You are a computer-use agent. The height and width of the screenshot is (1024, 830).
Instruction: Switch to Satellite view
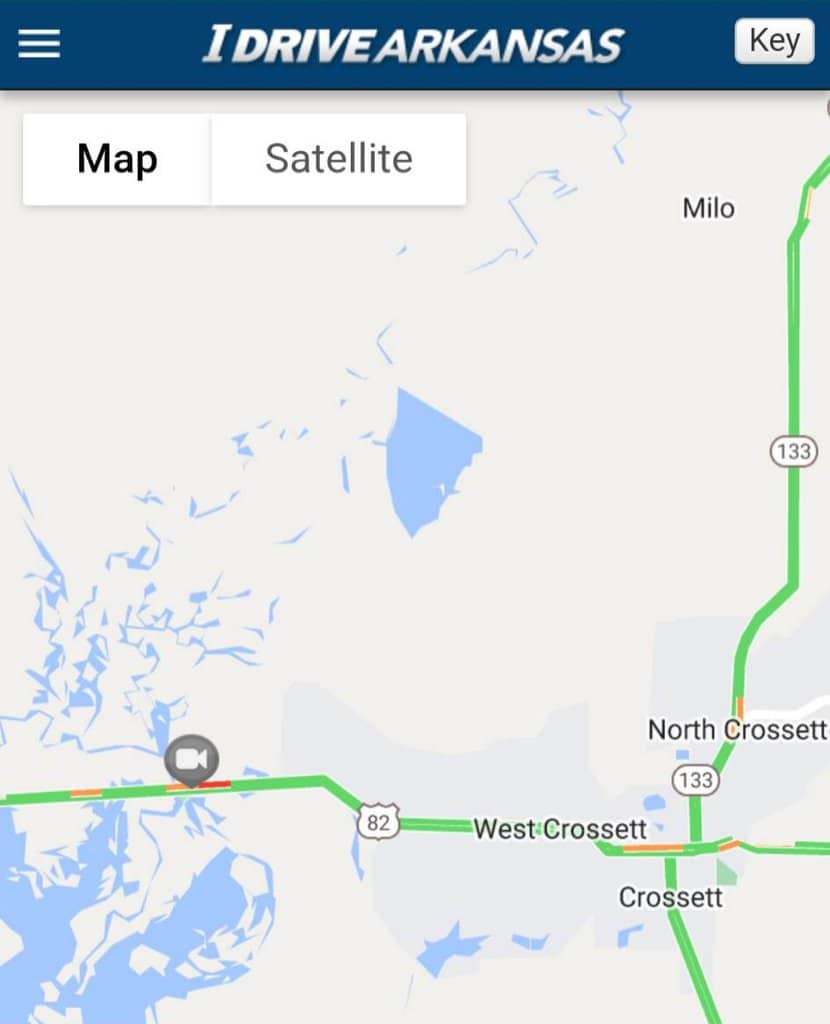(338, 159)
